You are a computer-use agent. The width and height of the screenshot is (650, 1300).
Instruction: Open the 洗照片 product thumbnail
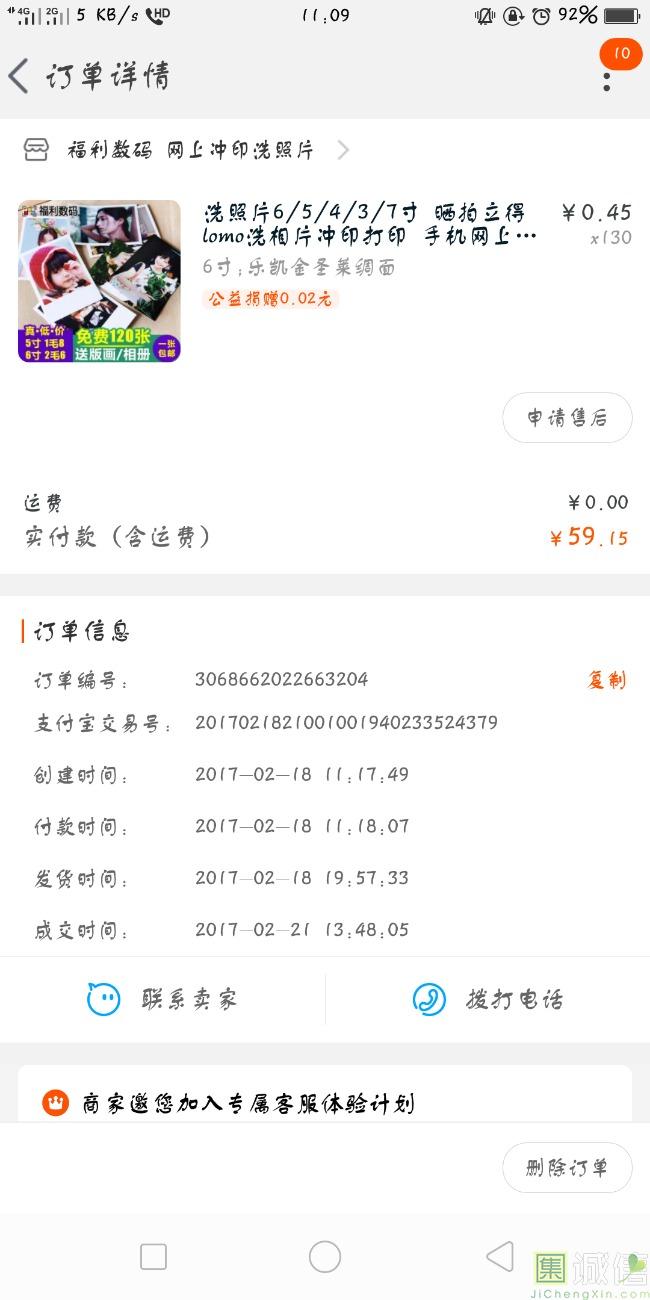99,281
